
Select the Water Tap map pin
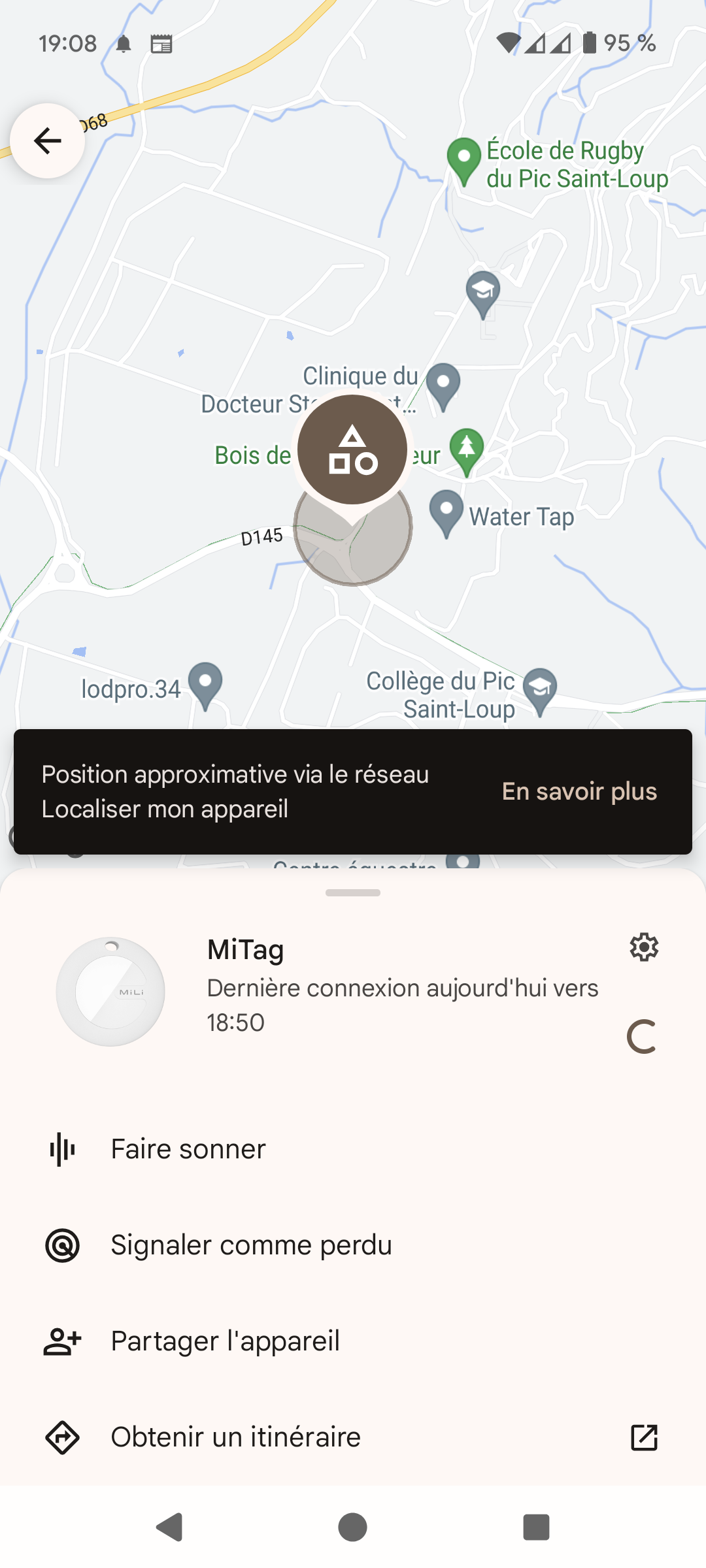coord(446,511)
